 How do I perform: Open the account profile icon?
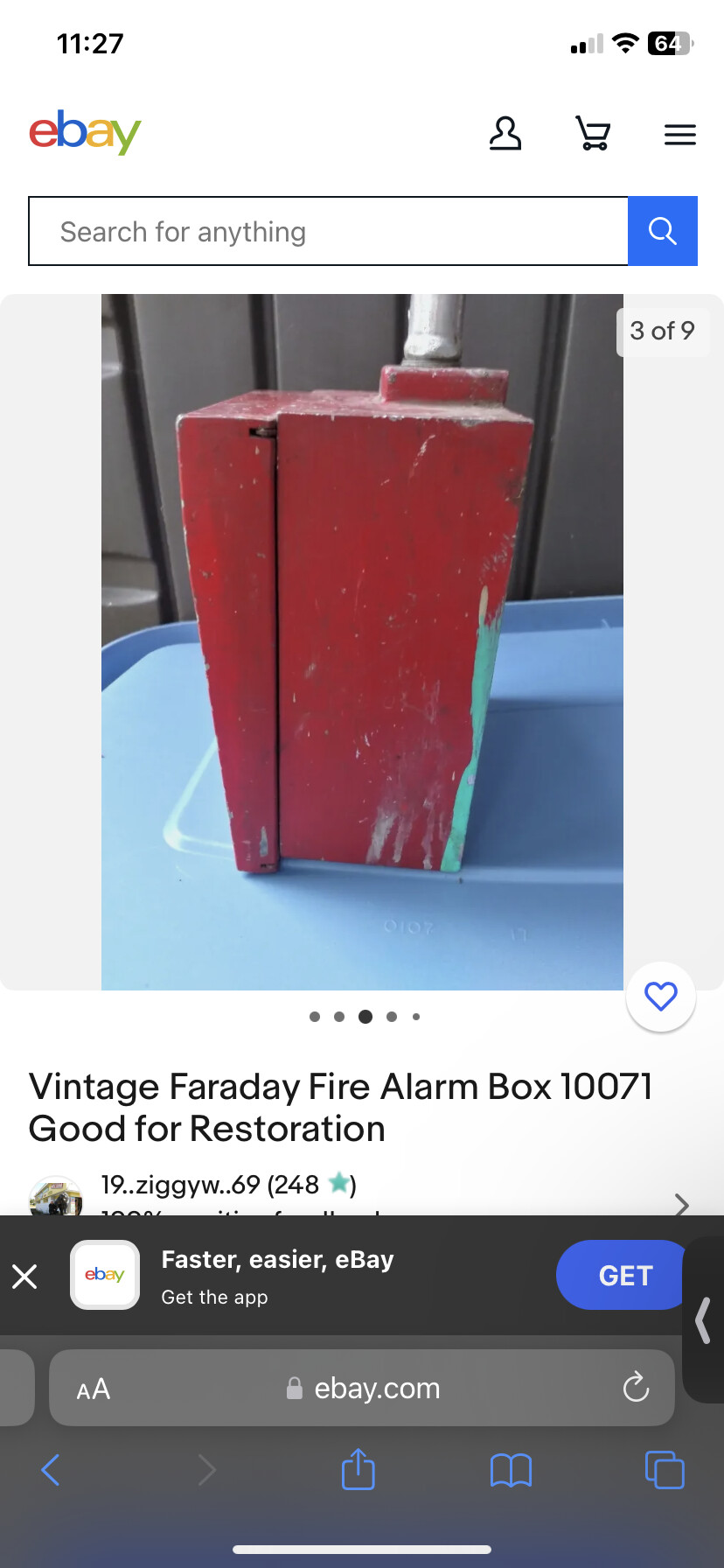[505, 134]
